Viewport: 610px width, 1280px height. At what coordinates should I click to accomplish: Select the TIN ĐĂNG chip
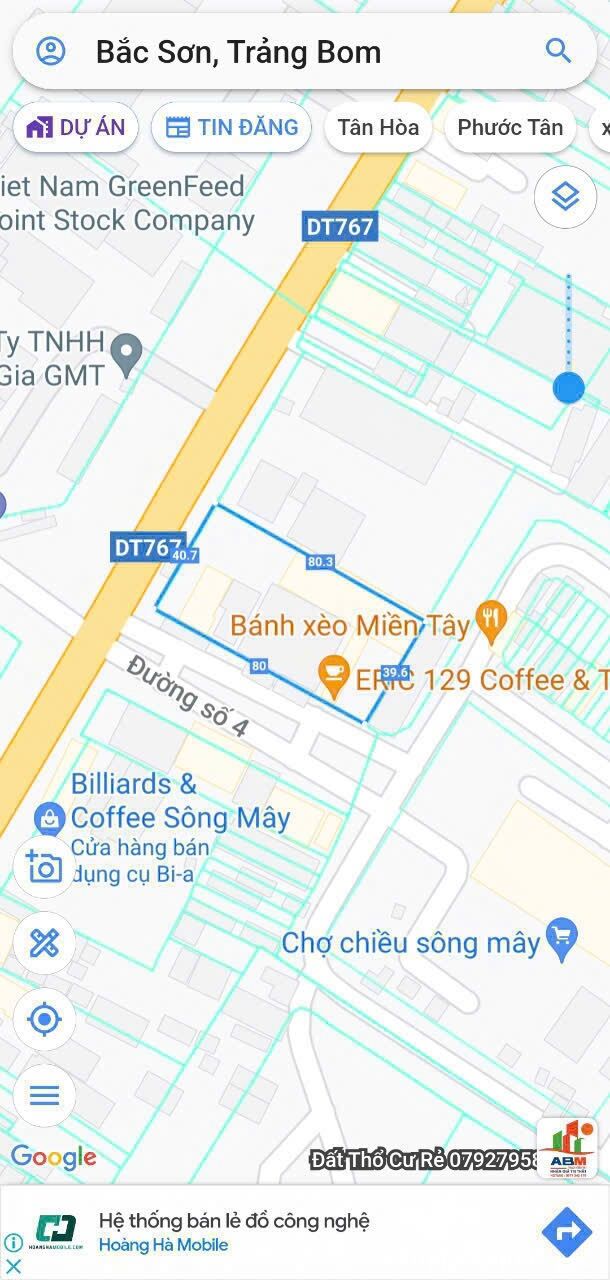pyautogui.click(x=231, y=128)
